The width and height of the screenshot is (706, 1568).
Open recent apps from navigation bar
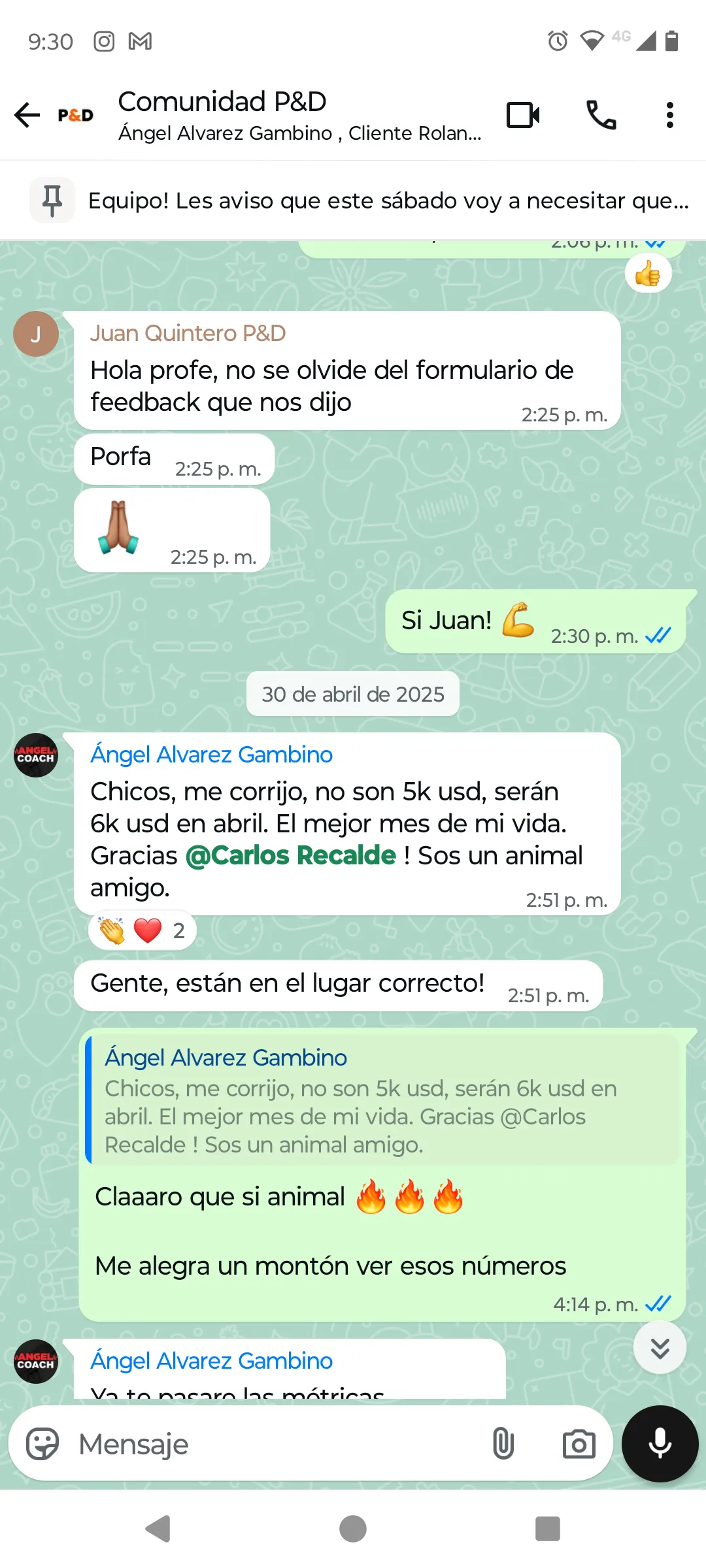point(548,1529)
